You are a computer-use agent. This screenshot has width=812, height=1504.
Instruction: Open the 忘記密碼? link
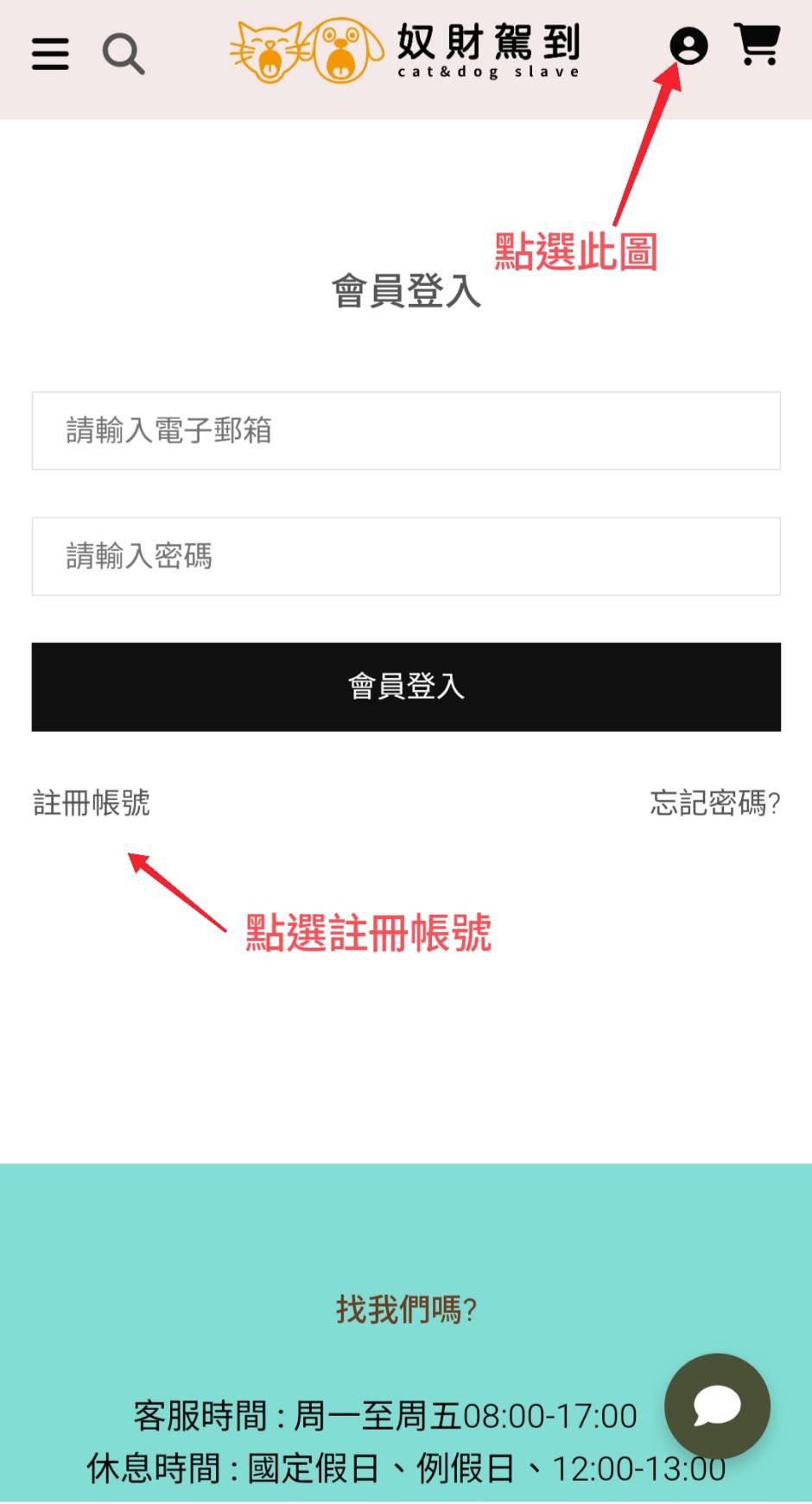[x=715, y=803]
